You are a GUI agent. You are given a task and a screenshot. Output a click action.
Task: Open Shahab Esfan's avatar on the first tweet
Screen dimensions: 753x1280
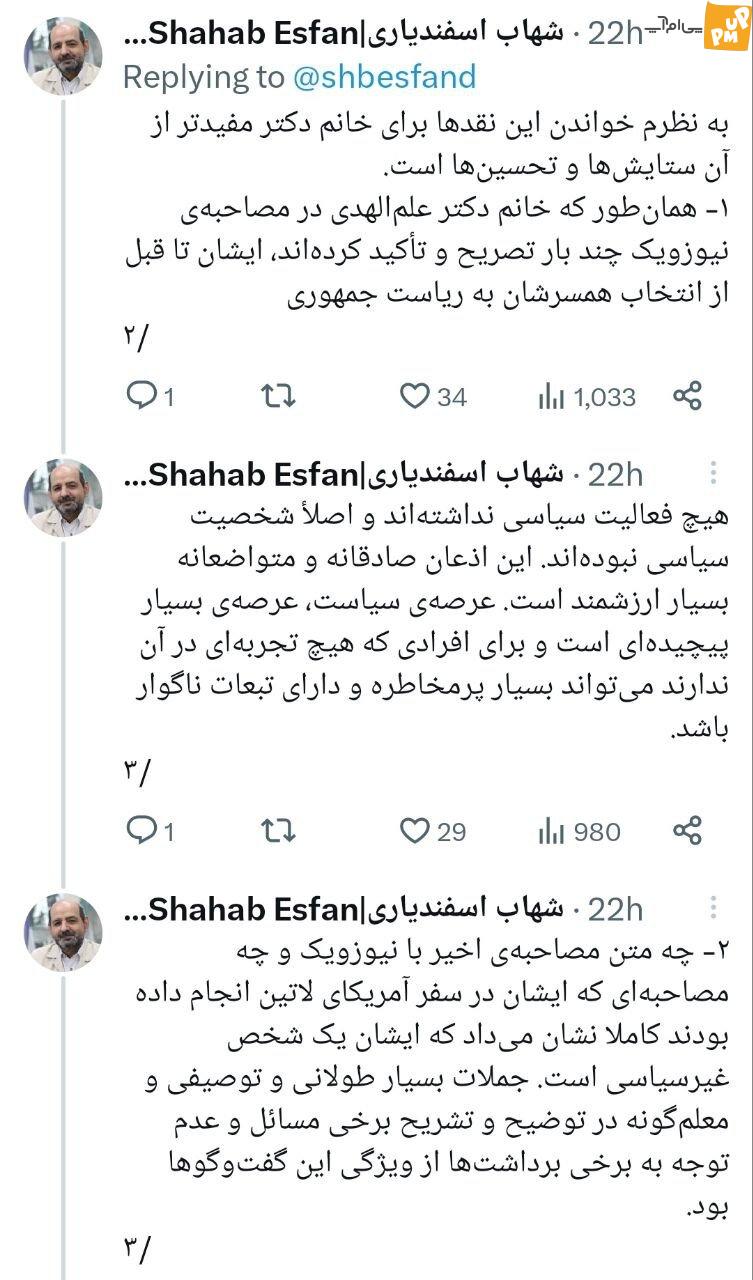pyautogui.click(x=63, y=57)
